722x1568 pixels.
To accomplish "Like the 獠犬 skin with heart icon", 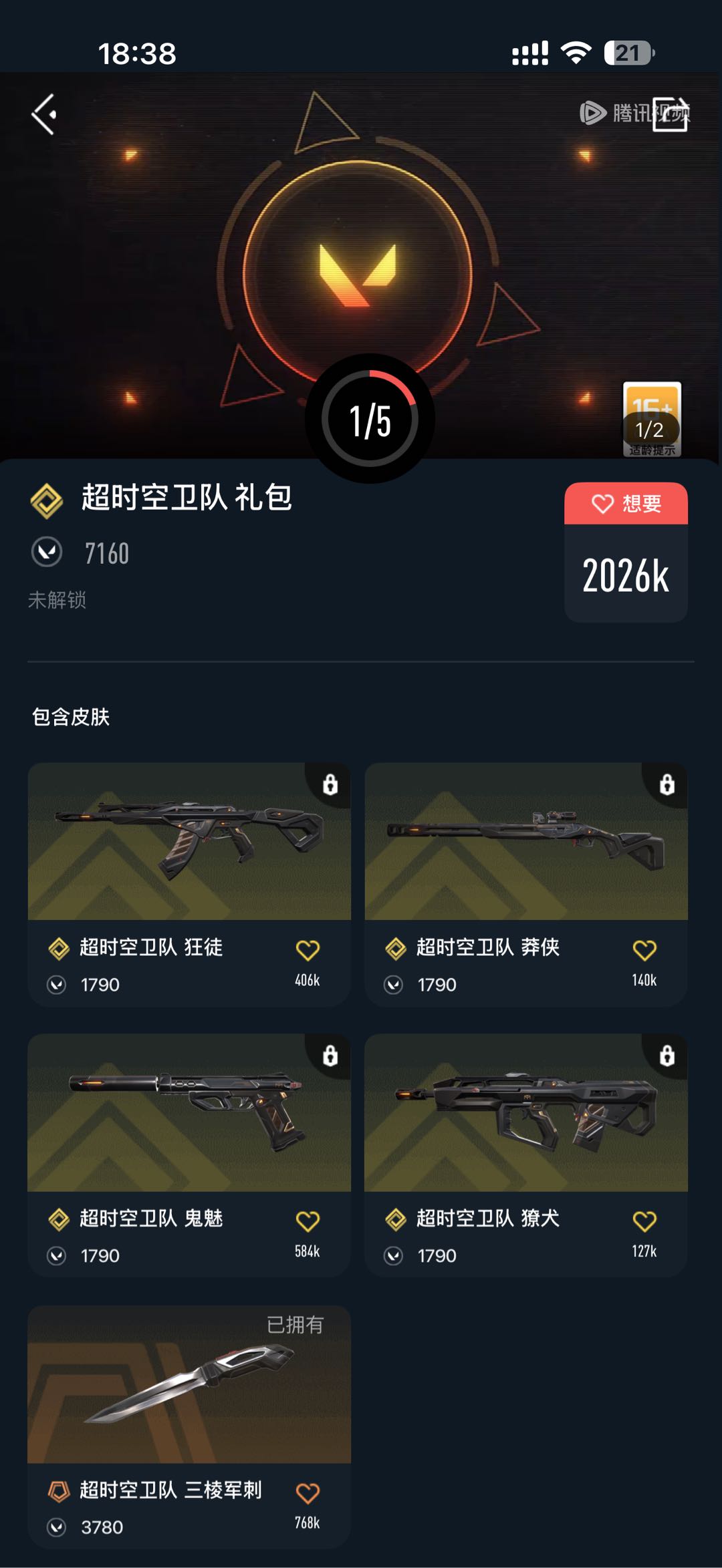I will pyautogui.click(x=644, y=1221).
